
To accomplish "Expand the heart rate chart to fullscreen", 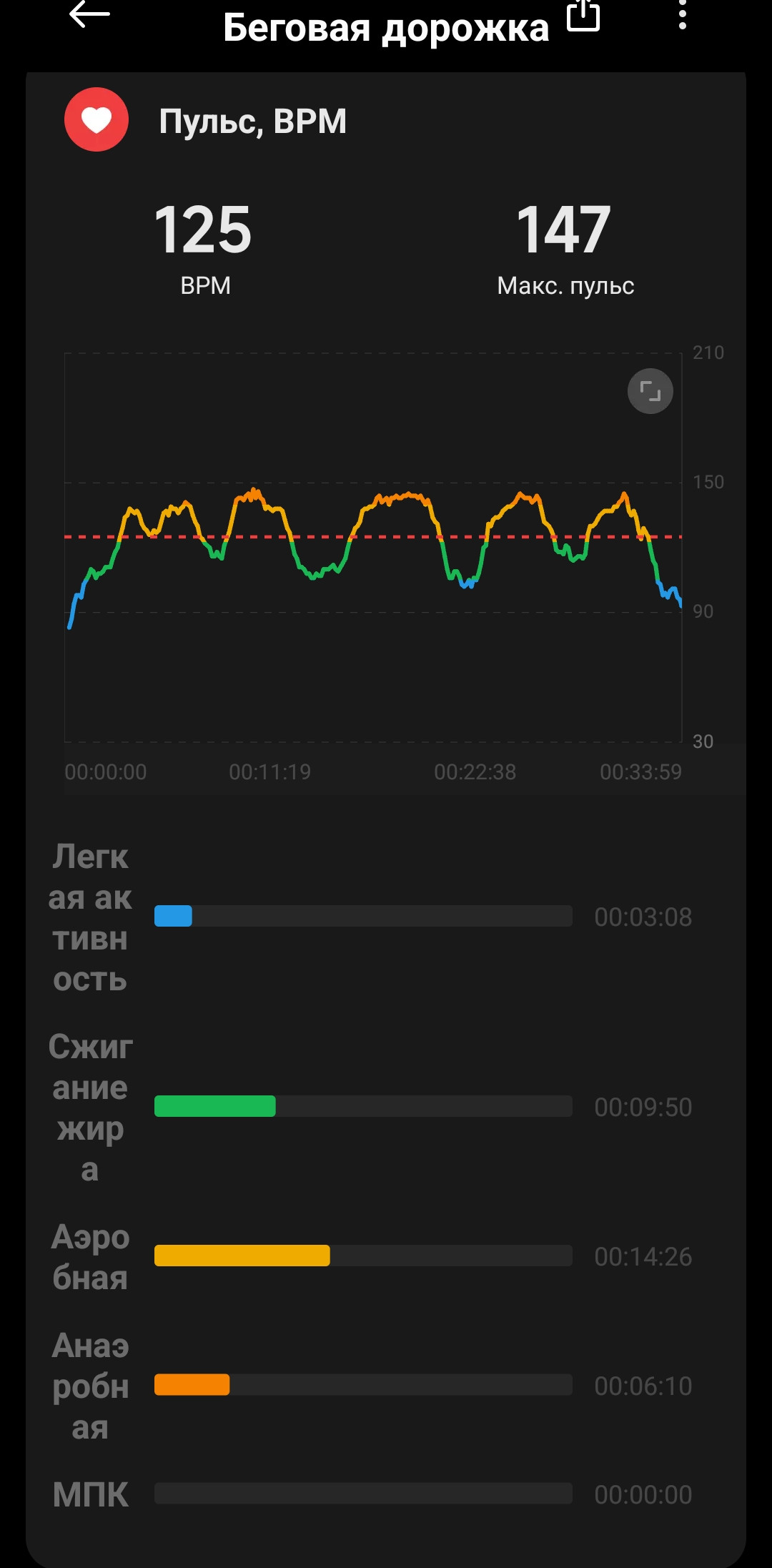I will click(650, 391).
